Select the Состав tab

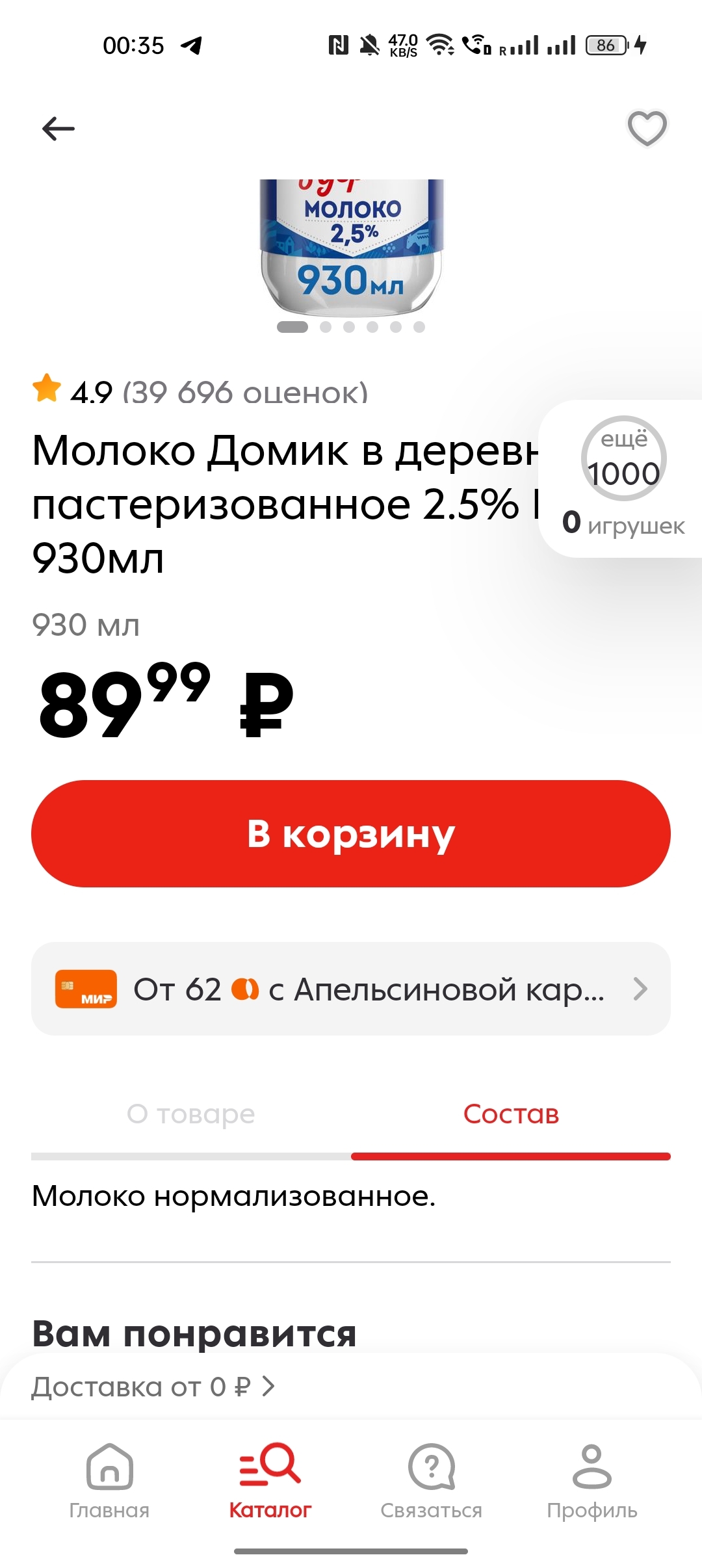(511, 1114)
